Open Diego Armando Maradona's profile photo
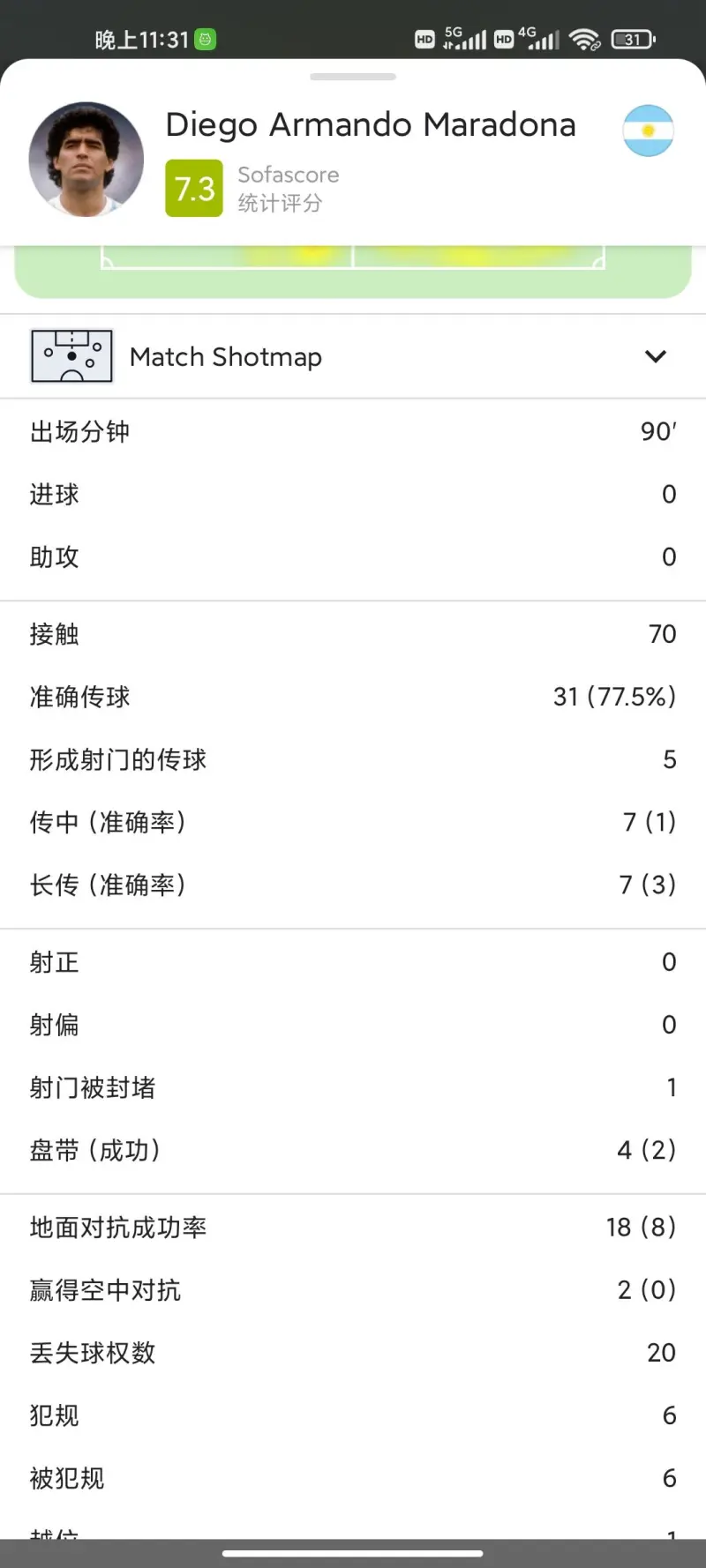706x1568 pixels. click(x=86, y=160)
